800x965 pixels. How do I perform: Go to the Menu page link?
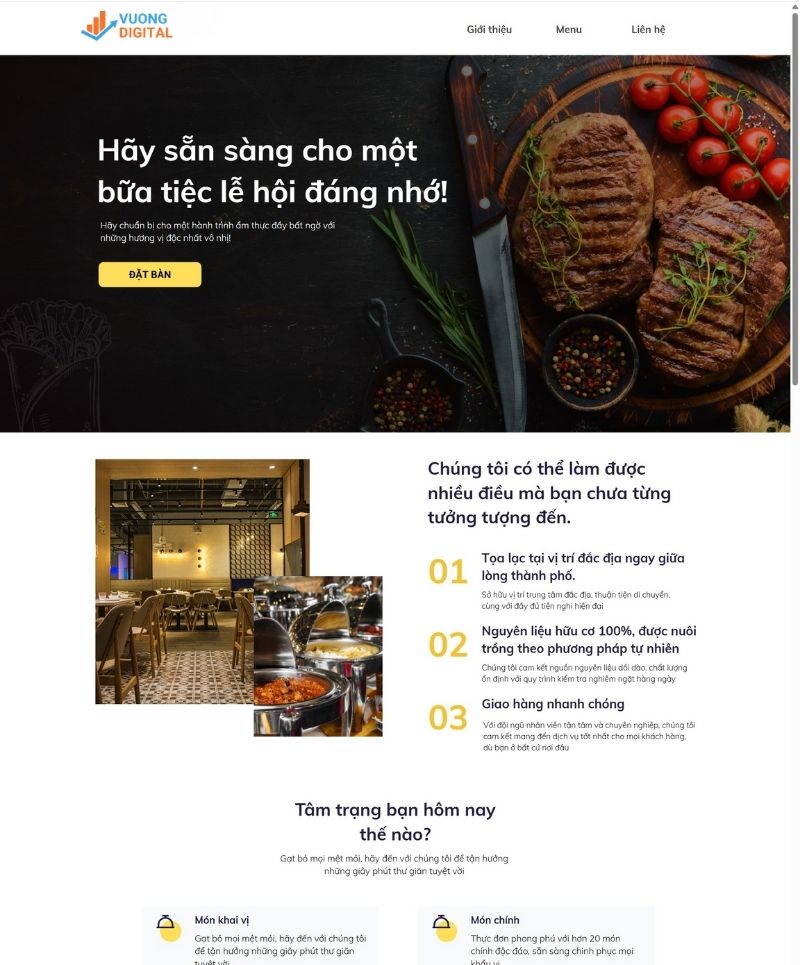tap(568, 29)
